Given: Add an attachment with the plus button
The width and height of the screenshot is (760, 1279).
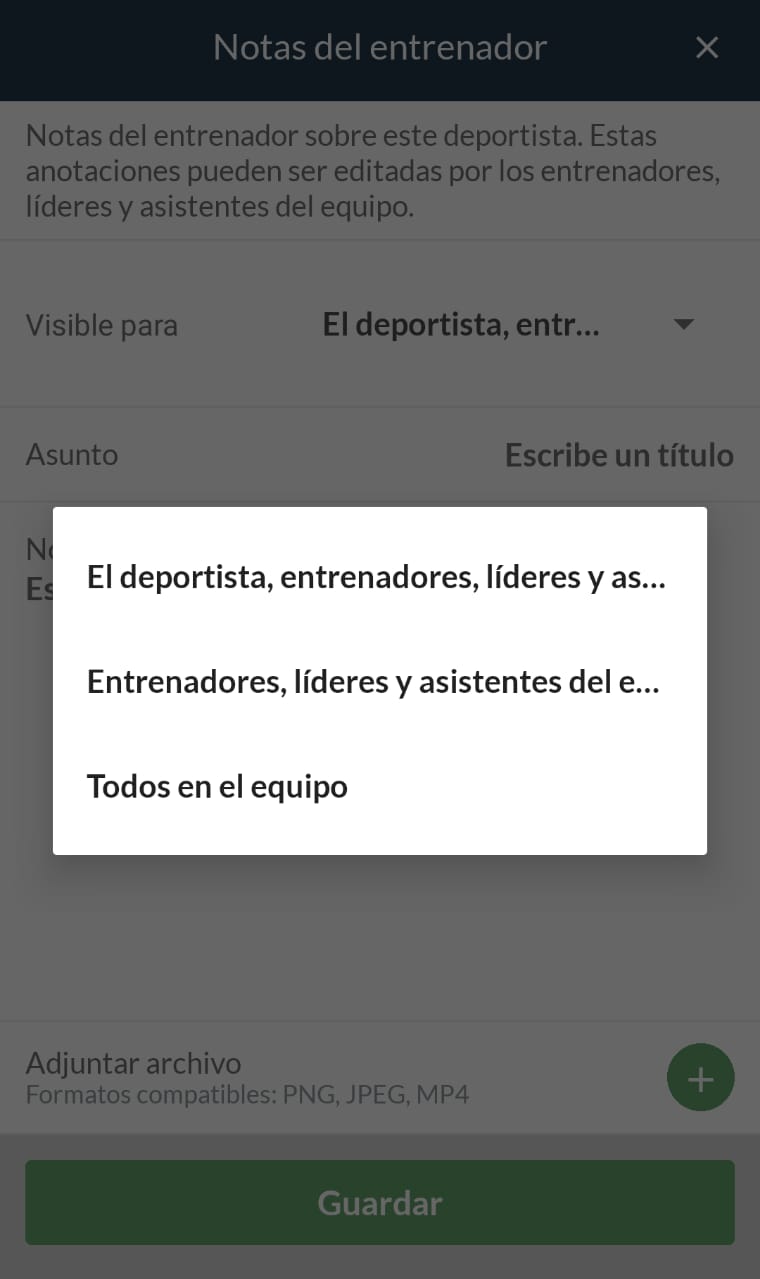Looking at the screenshot, I should click(700, 1078).
